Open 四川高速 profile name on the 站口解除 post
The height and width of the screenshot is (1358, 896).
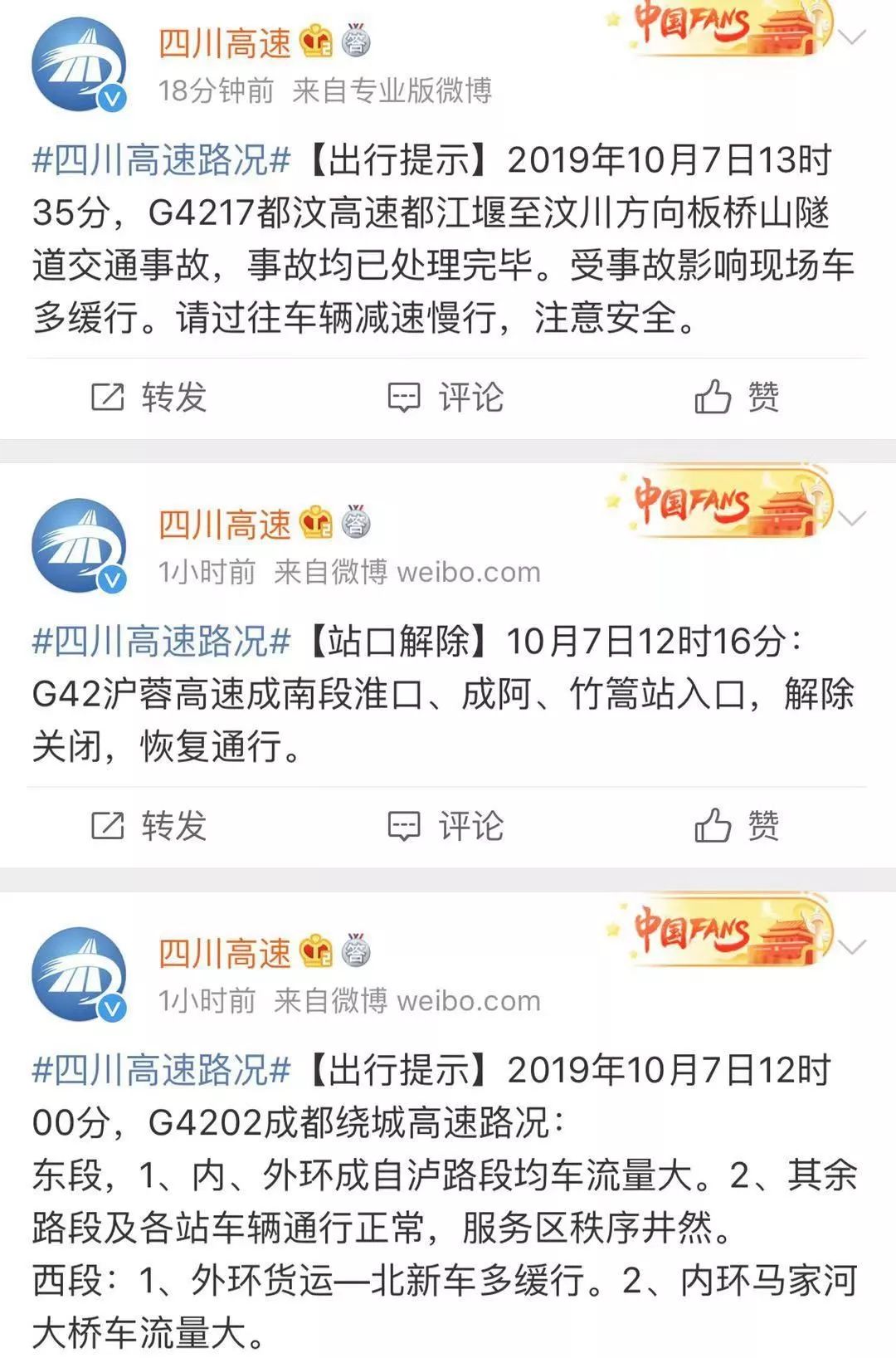click(x=225, y=525)
